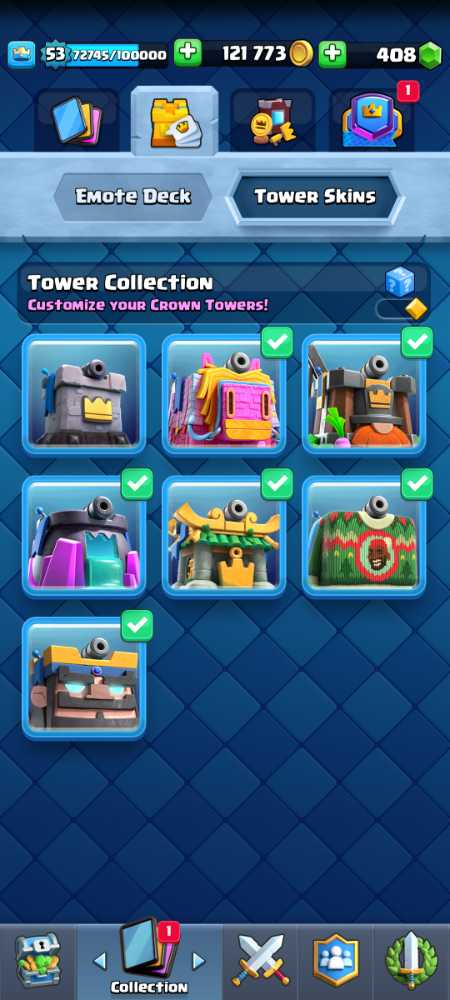
Task: Select the Tower Skins tab
Action: [x=315, y=196]
